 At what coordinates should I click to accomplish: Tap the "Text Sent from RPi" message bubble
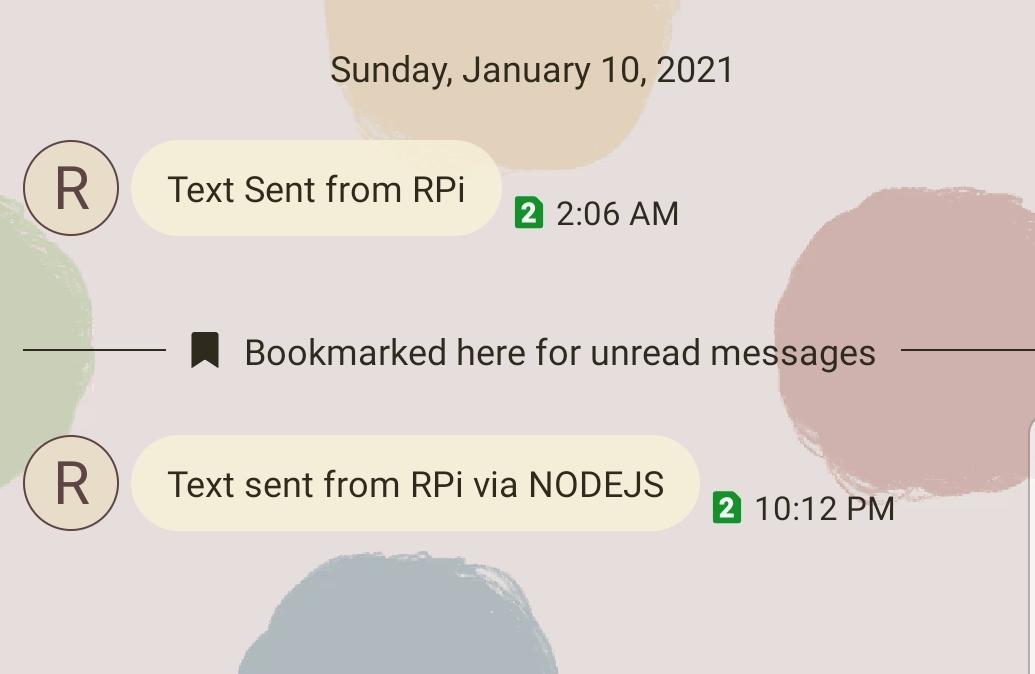tap(316, 189)
